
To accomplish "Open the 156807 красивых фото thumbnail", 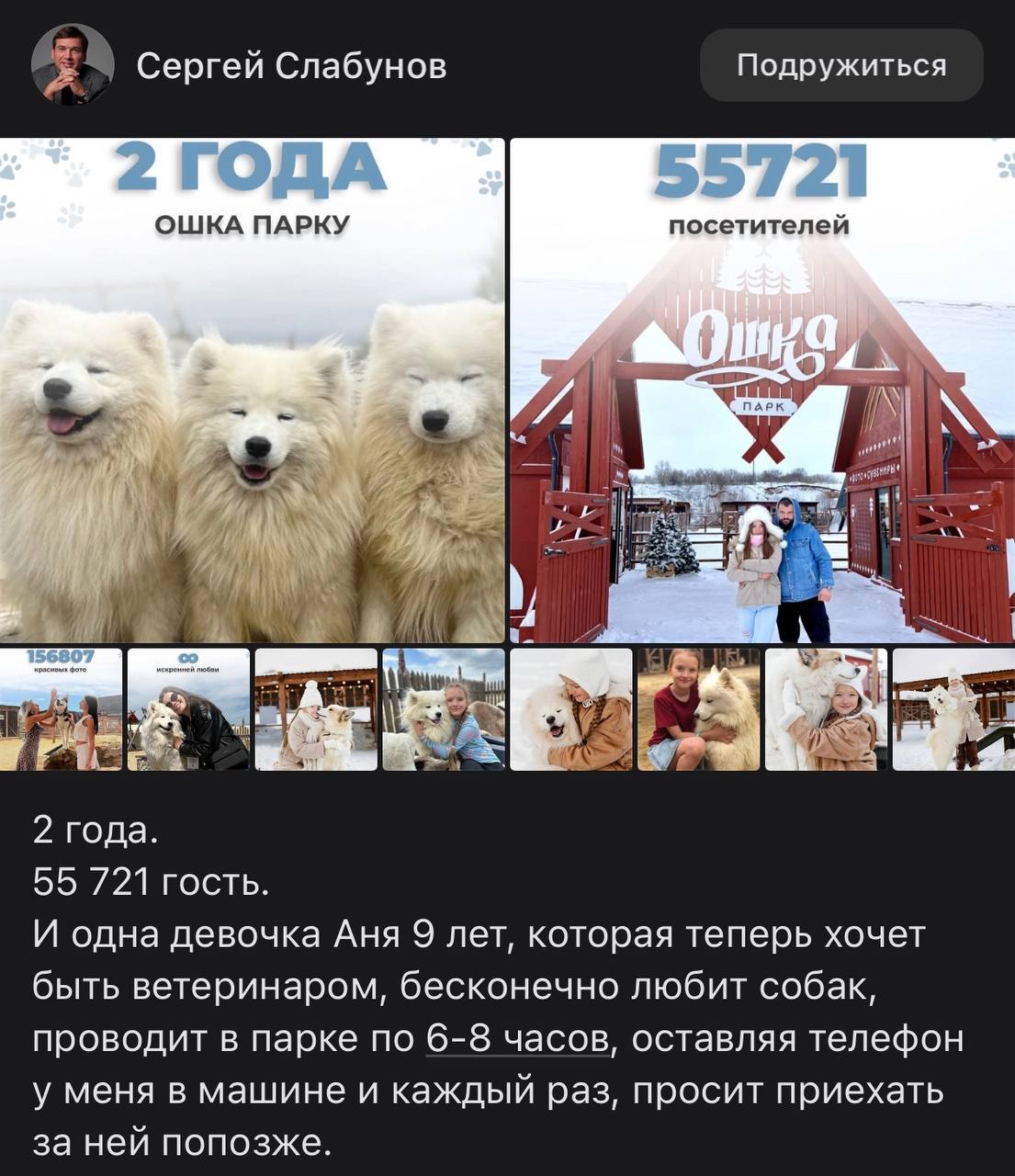I will pos(61,709).
